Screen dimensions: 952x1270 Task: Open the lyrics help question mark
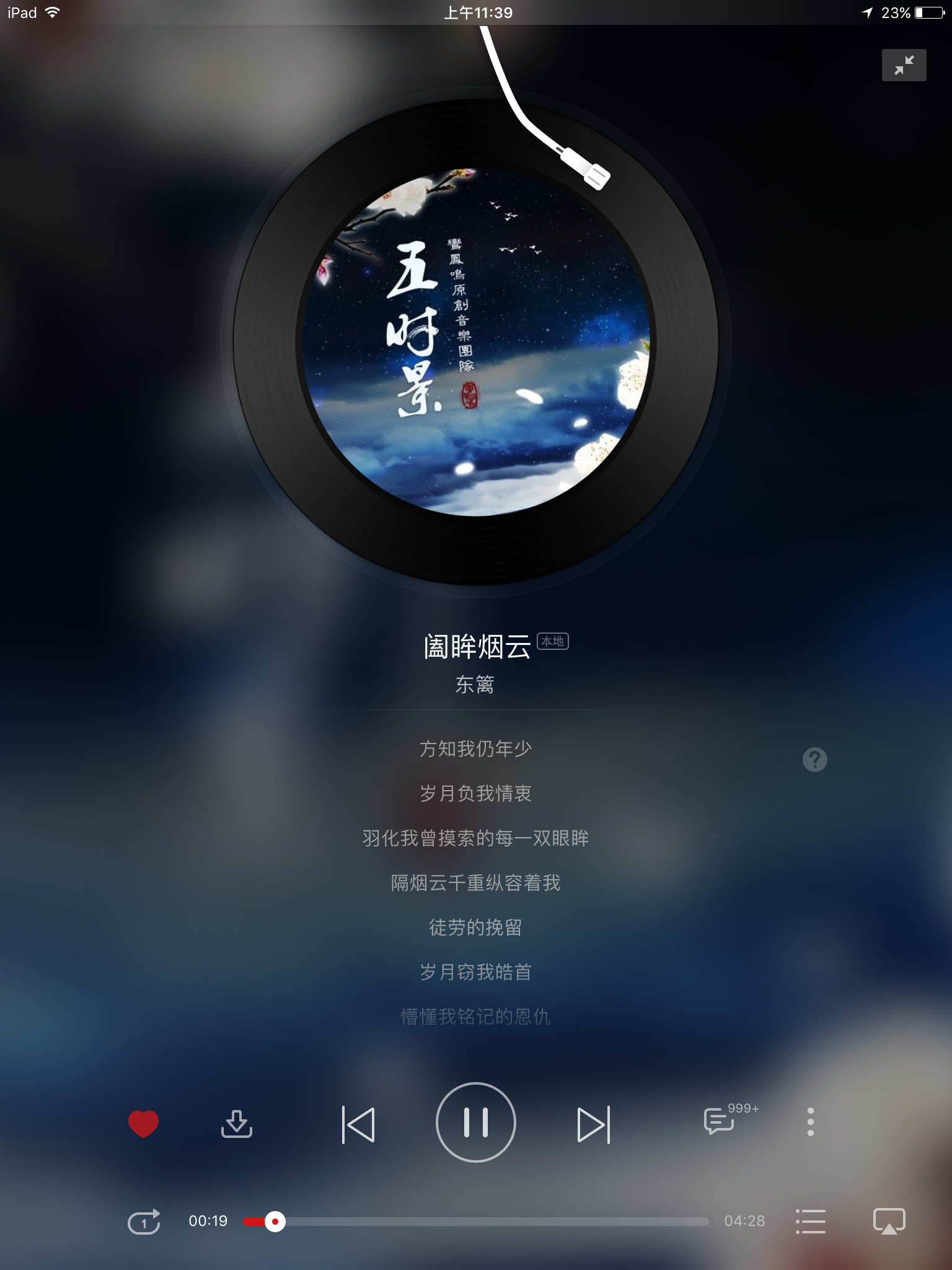tap(814, 759)
